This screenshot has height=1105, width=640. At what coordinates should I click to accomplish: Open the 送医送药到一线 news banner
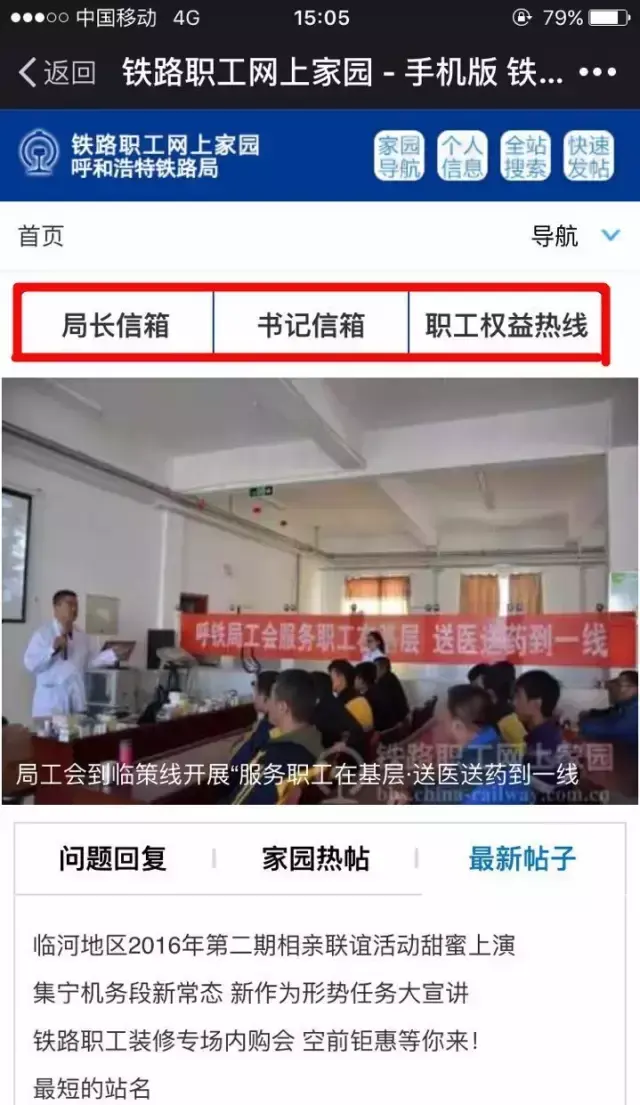click(319, 590)
